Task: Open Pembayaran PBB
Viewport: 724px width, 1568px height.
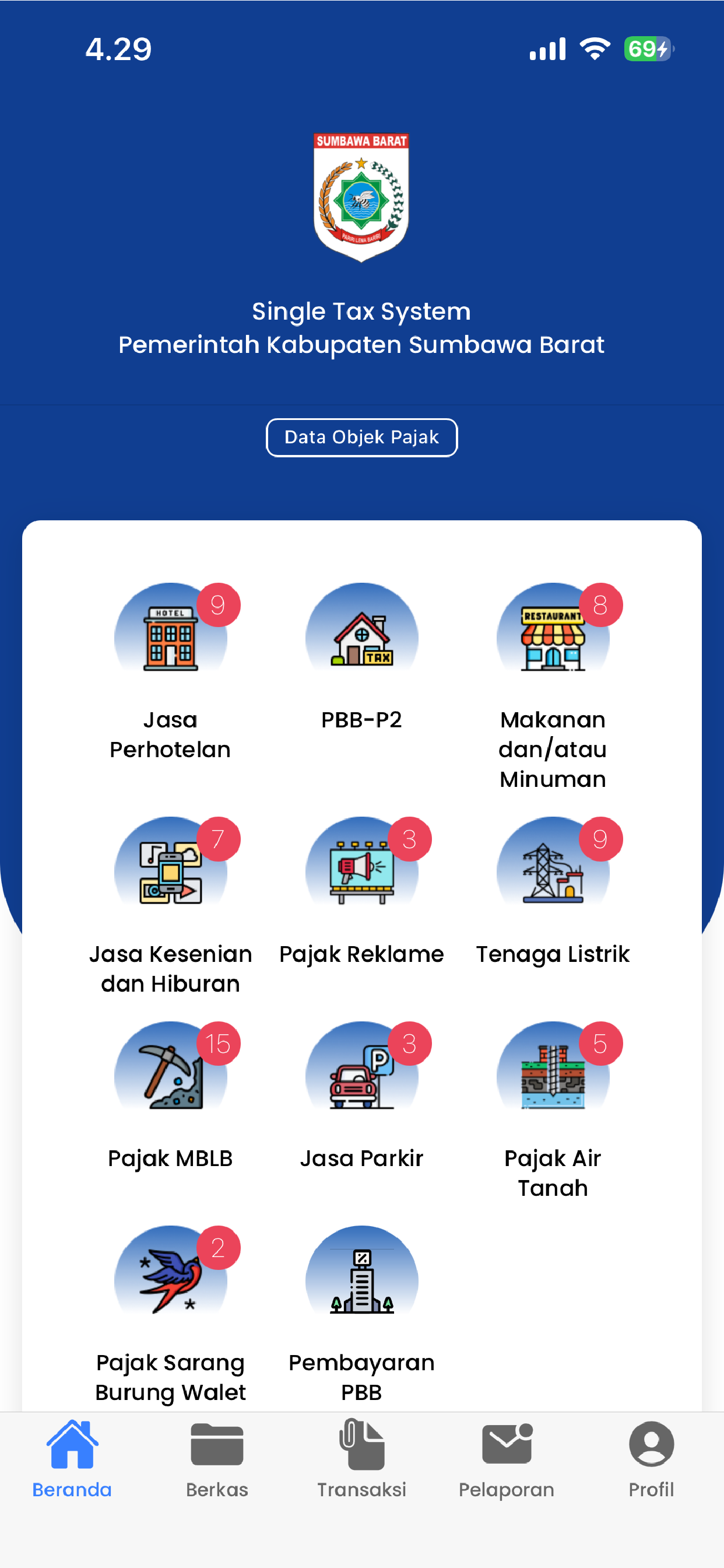Action: click(x=361, y=1315)
